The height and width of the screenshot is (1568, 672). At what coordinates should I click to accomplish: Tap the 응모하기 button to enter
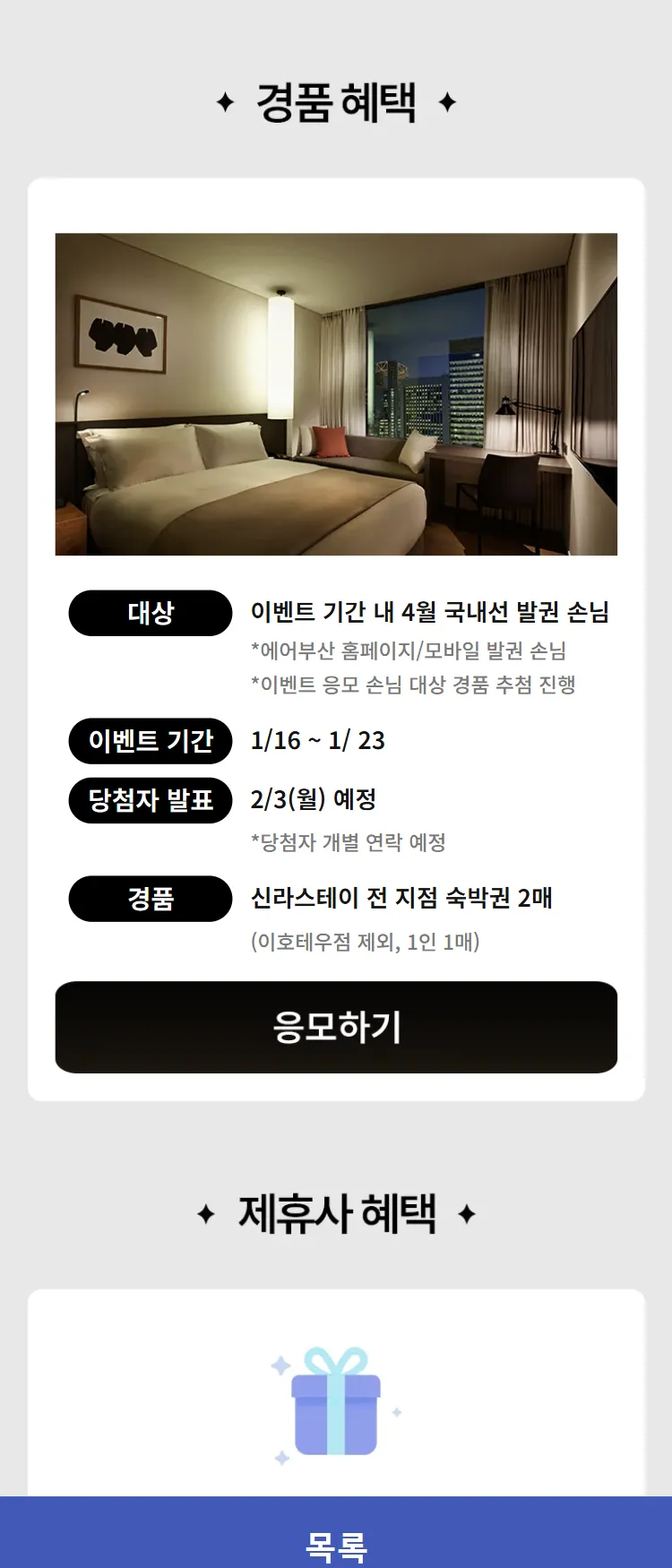pos(336,1027)
